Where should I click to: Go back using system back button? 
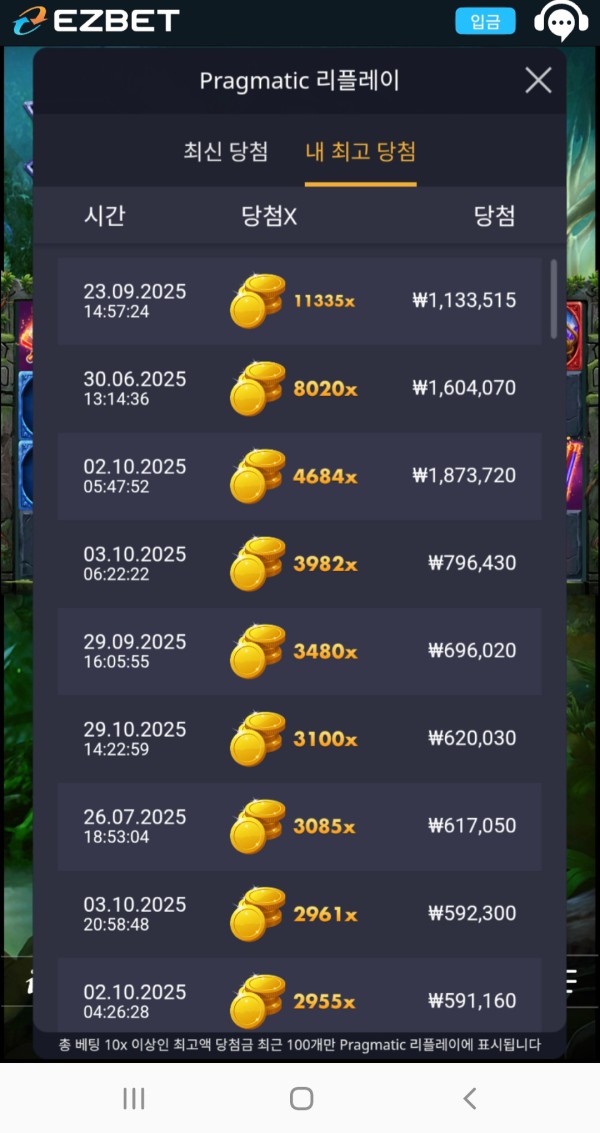pyautogui.click(x=469, y=1099)
